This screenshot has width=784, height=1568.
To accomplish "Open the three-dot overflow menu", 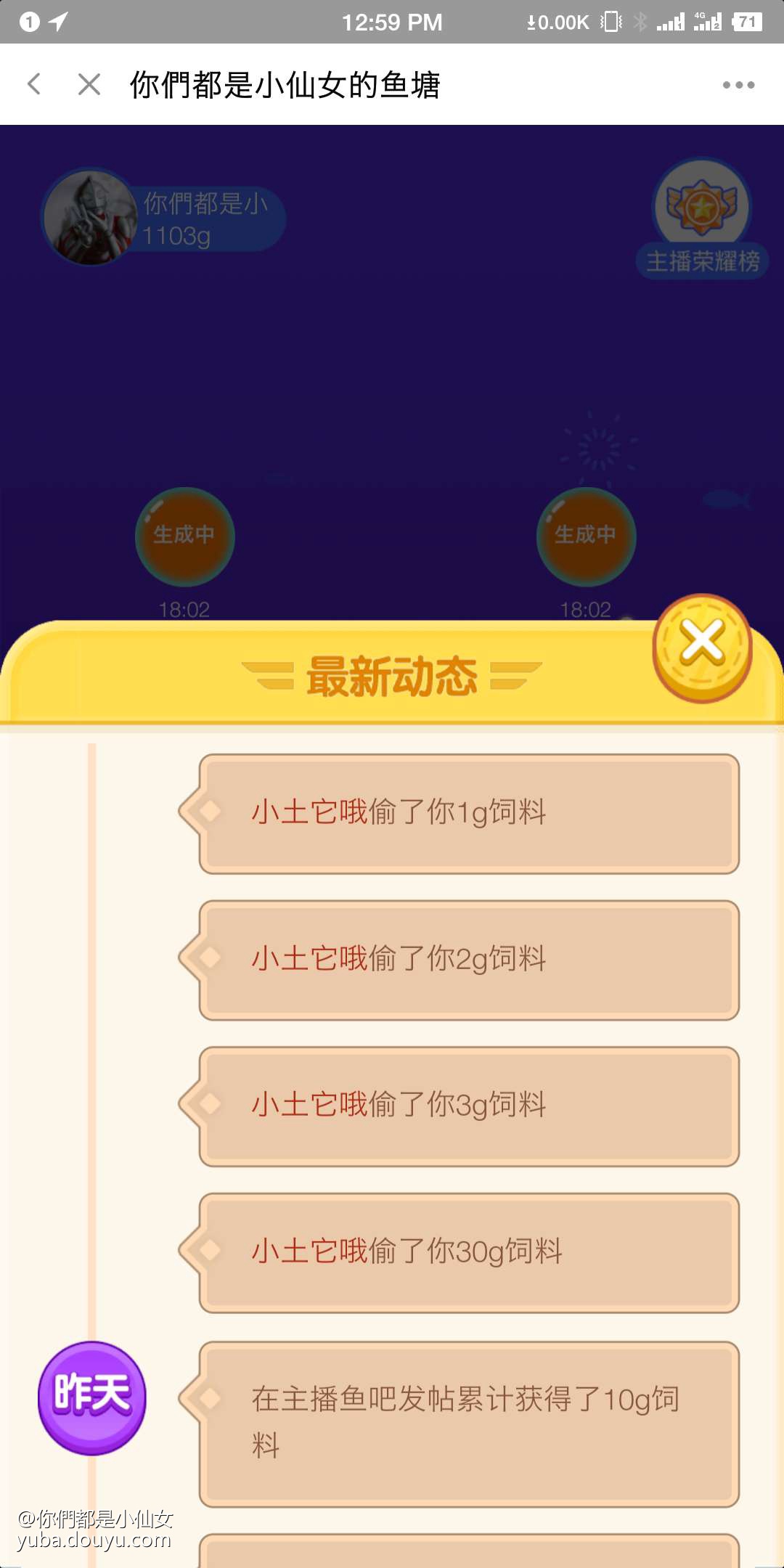I will pos(738,85).
